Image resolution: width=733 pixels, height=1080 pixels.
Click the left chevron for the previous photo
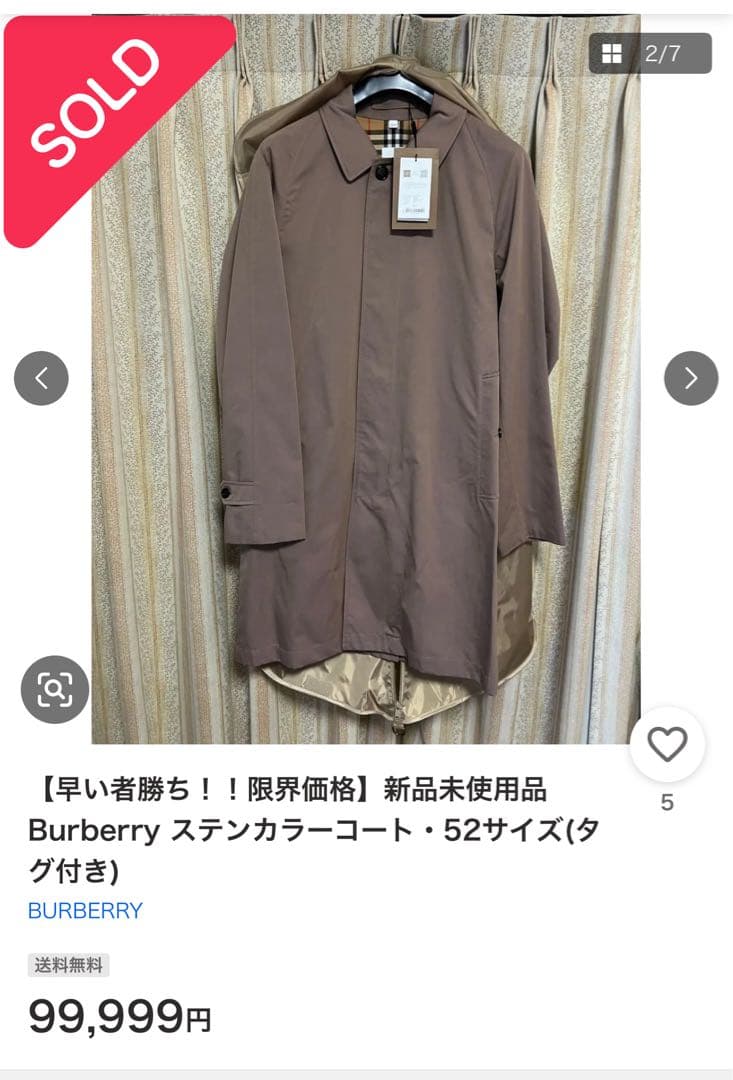click(41, 378)
